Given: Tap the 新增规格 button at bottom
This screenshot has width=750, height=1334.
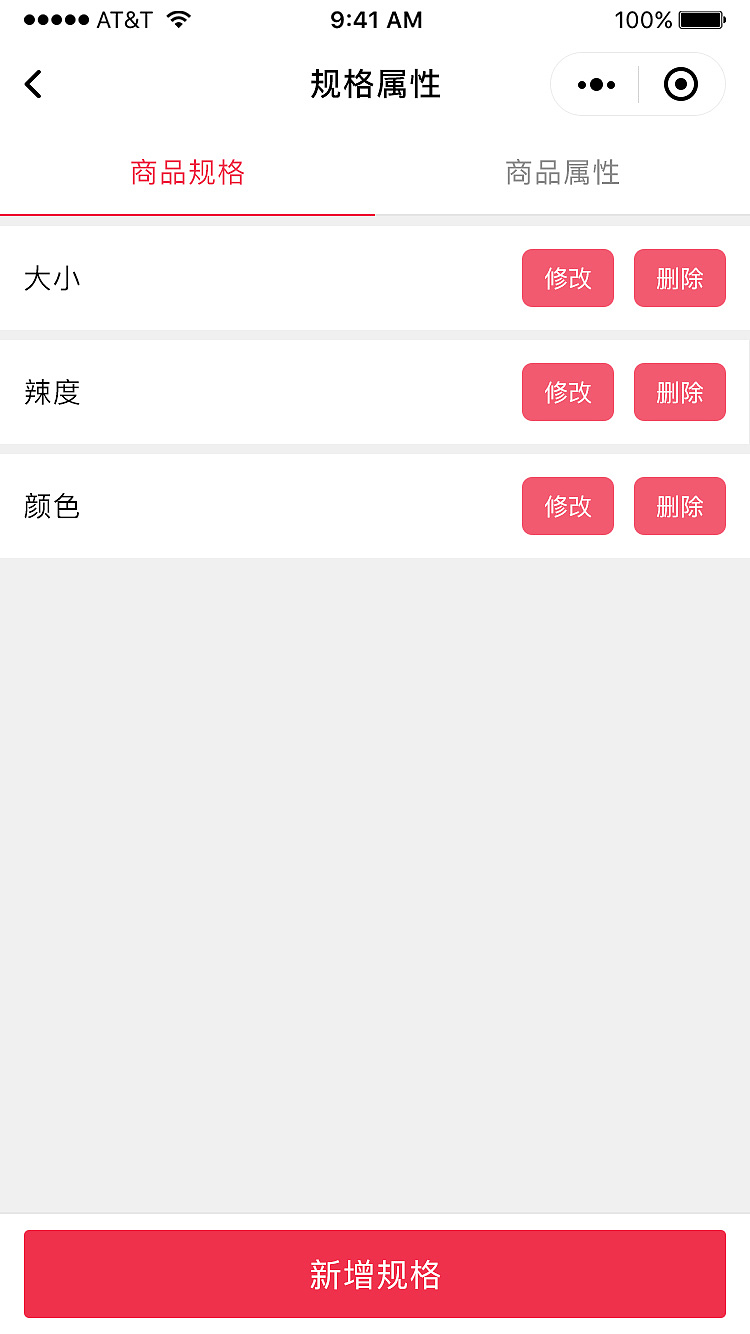Looking at the screenshot, I should [x=375, y=1274].
